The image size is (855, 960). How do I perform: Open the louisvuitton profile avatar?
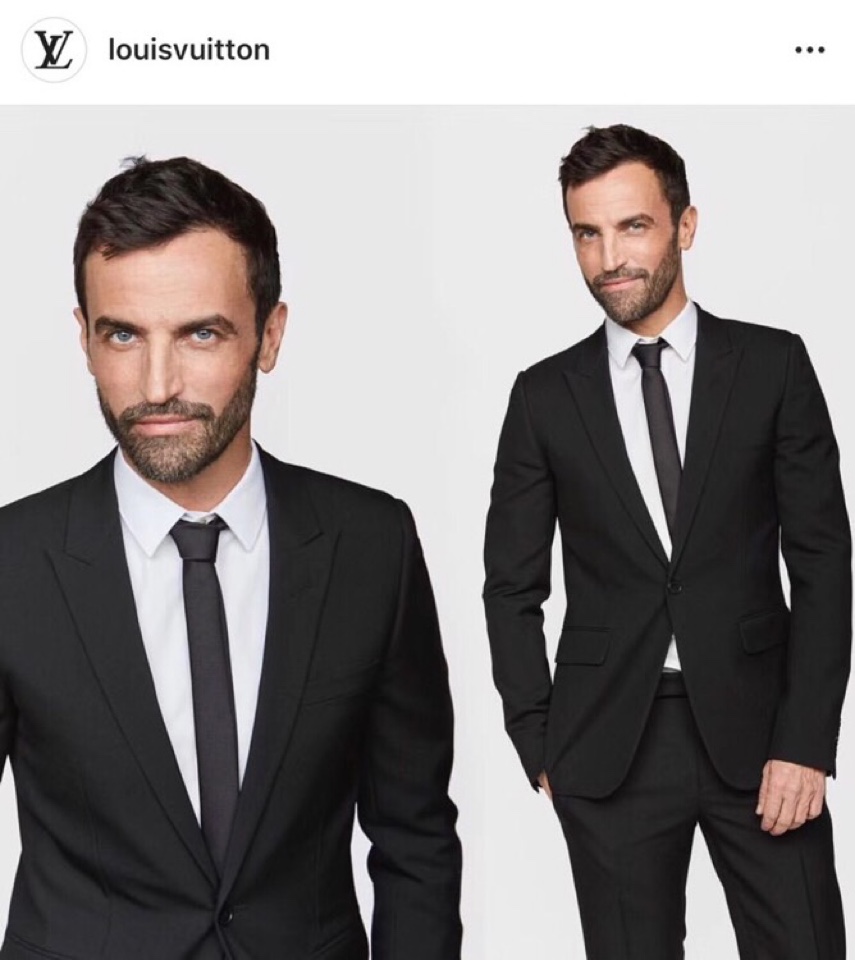[x=54, y=50]
